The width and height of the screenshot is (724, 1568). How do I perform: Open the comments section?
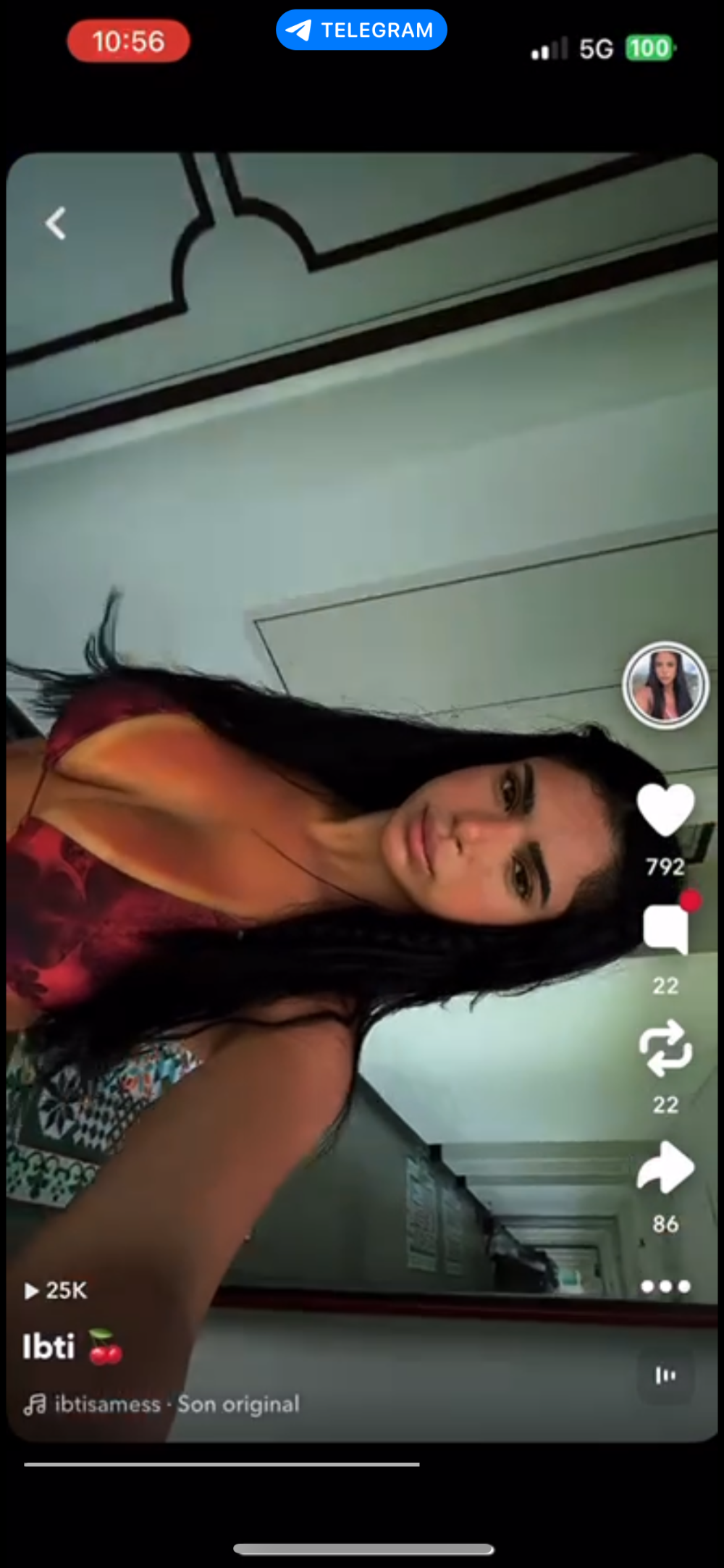click(x=665, y=930)
